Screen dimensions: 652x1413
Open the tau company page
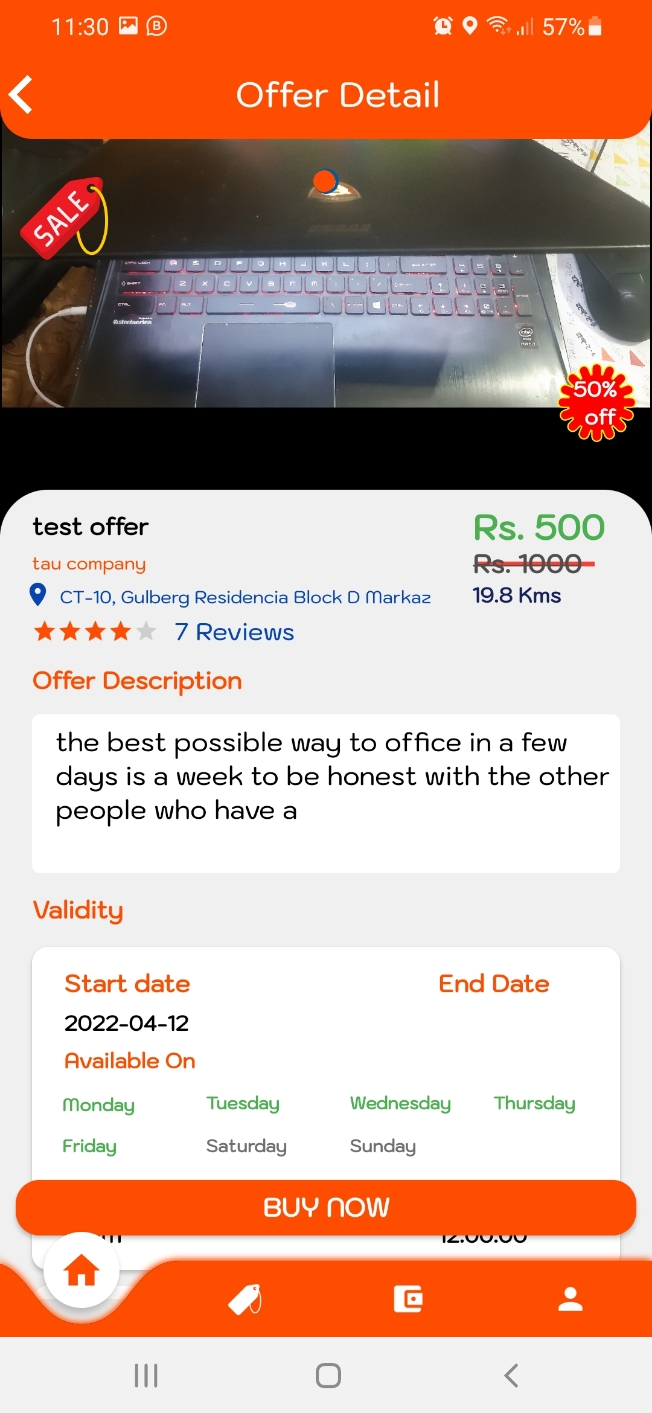tap(89, 564)
